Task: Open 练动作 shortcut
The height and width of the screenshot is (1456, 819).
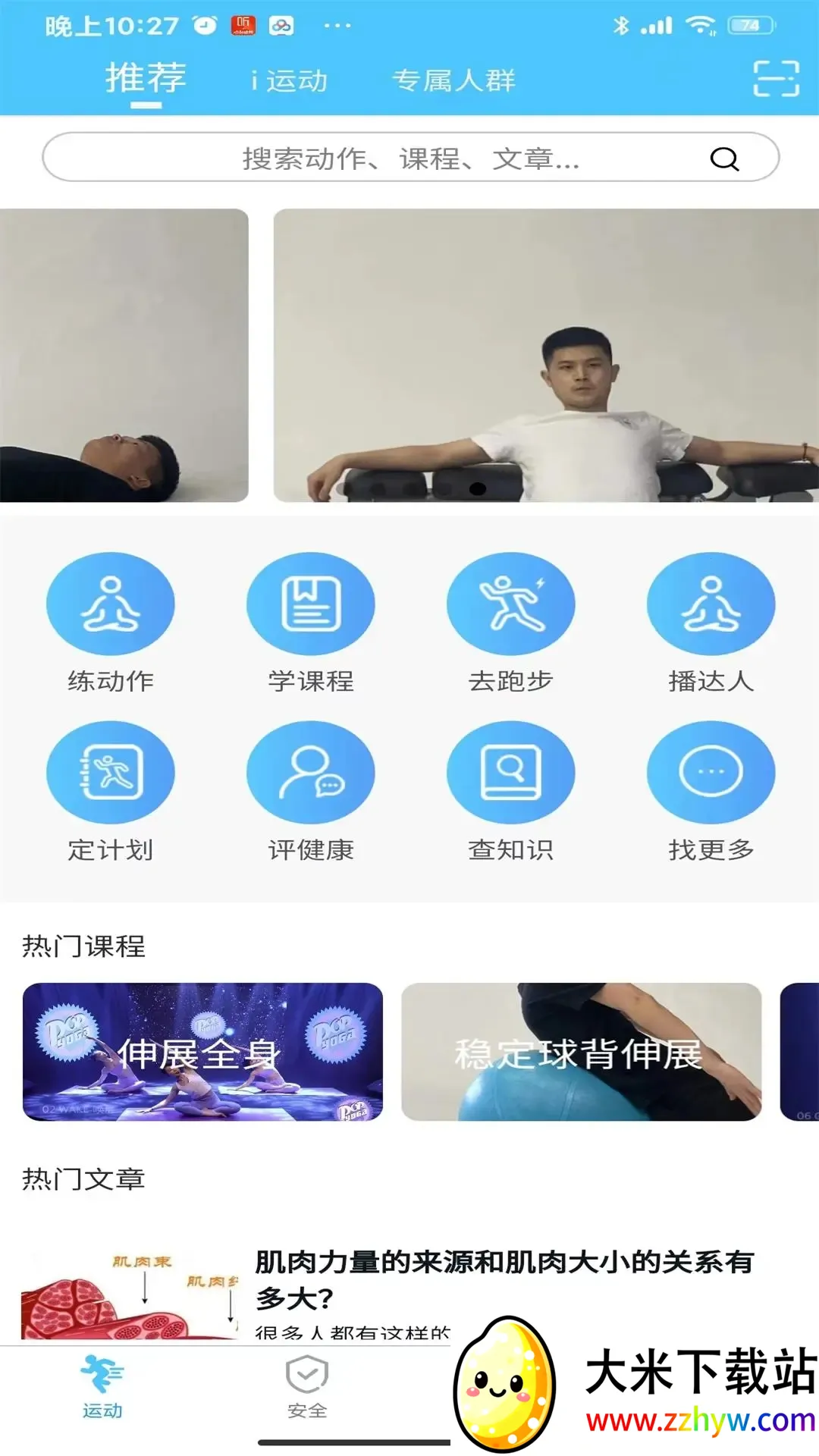Action: (x=111, y=622)
